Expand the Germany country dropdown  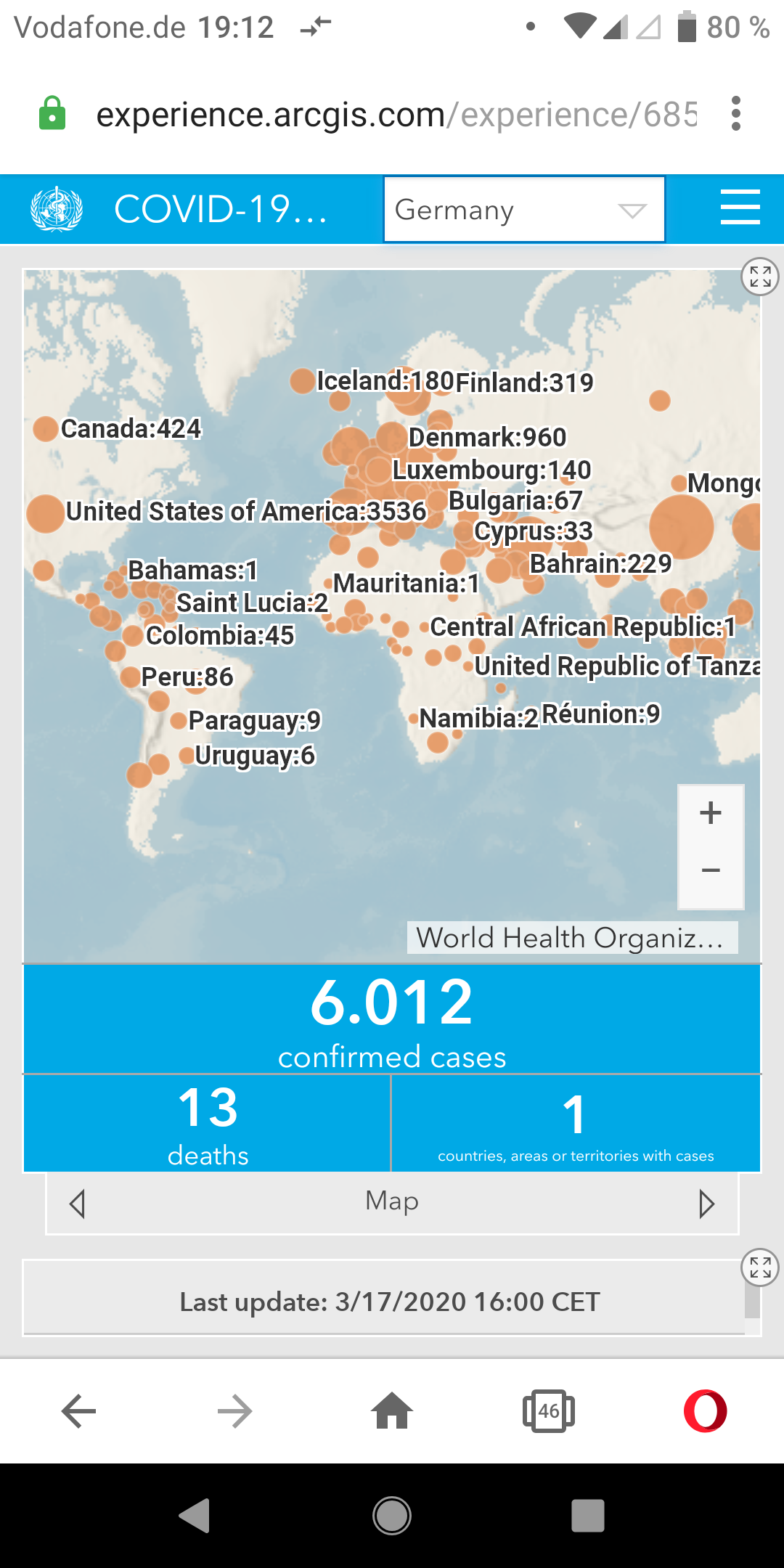coord(524,210)
